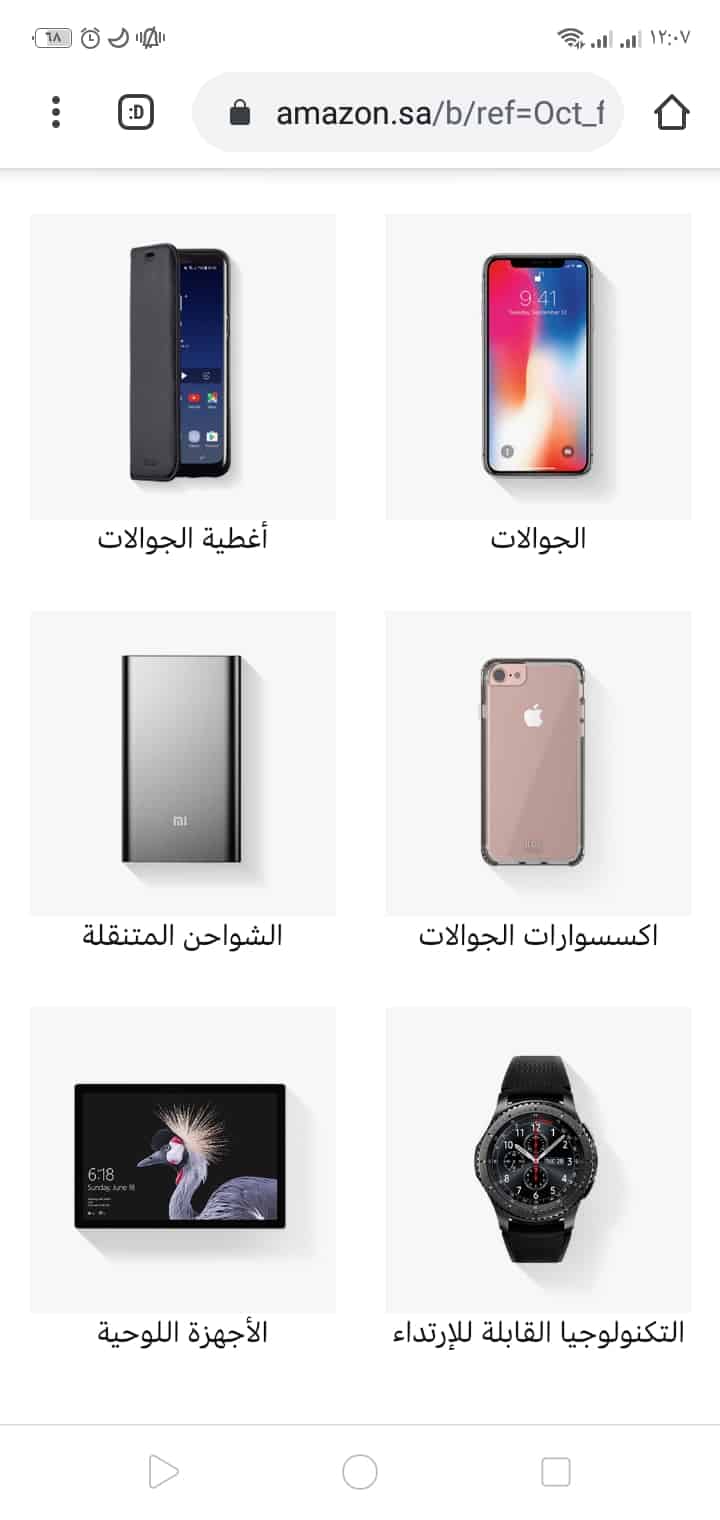Open the recent apps view
The width and height of the screenshot is (720, 1520).
555,1472
